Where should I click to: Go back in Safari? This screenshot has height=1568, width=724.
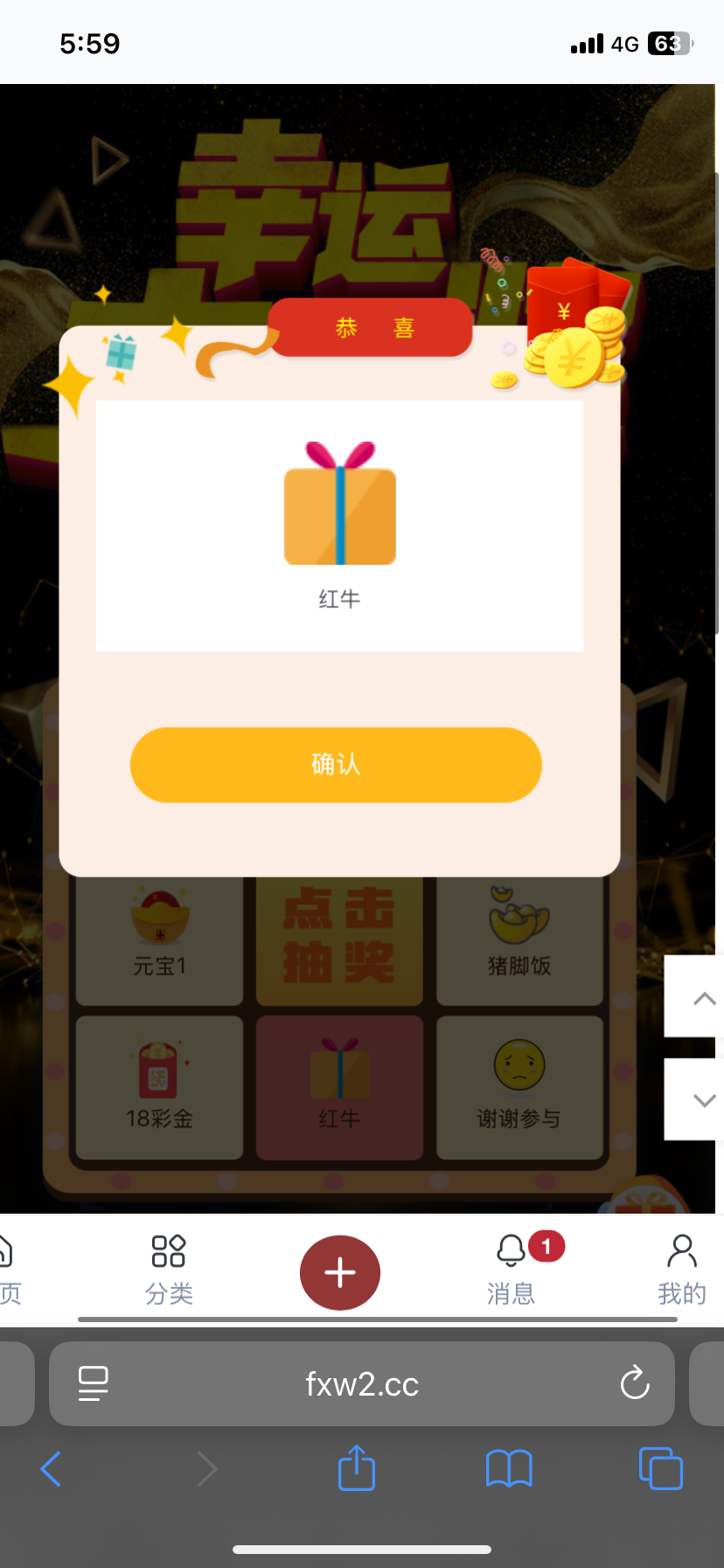point(51,1468)
